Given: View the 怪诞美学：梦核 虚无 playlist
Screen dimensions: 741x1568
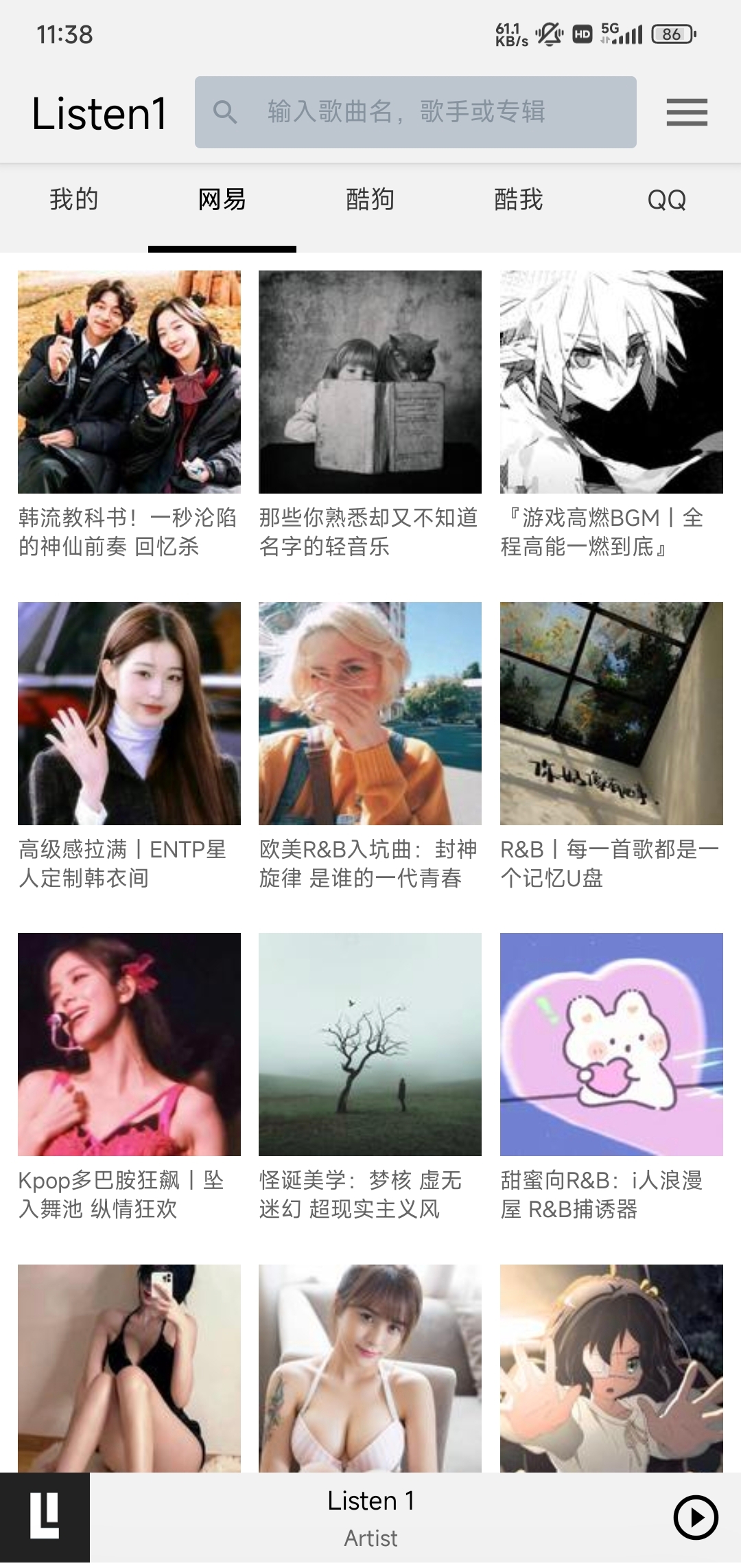Looking at the screenshot, I should pyautogui.click(x=370, y=1044).
